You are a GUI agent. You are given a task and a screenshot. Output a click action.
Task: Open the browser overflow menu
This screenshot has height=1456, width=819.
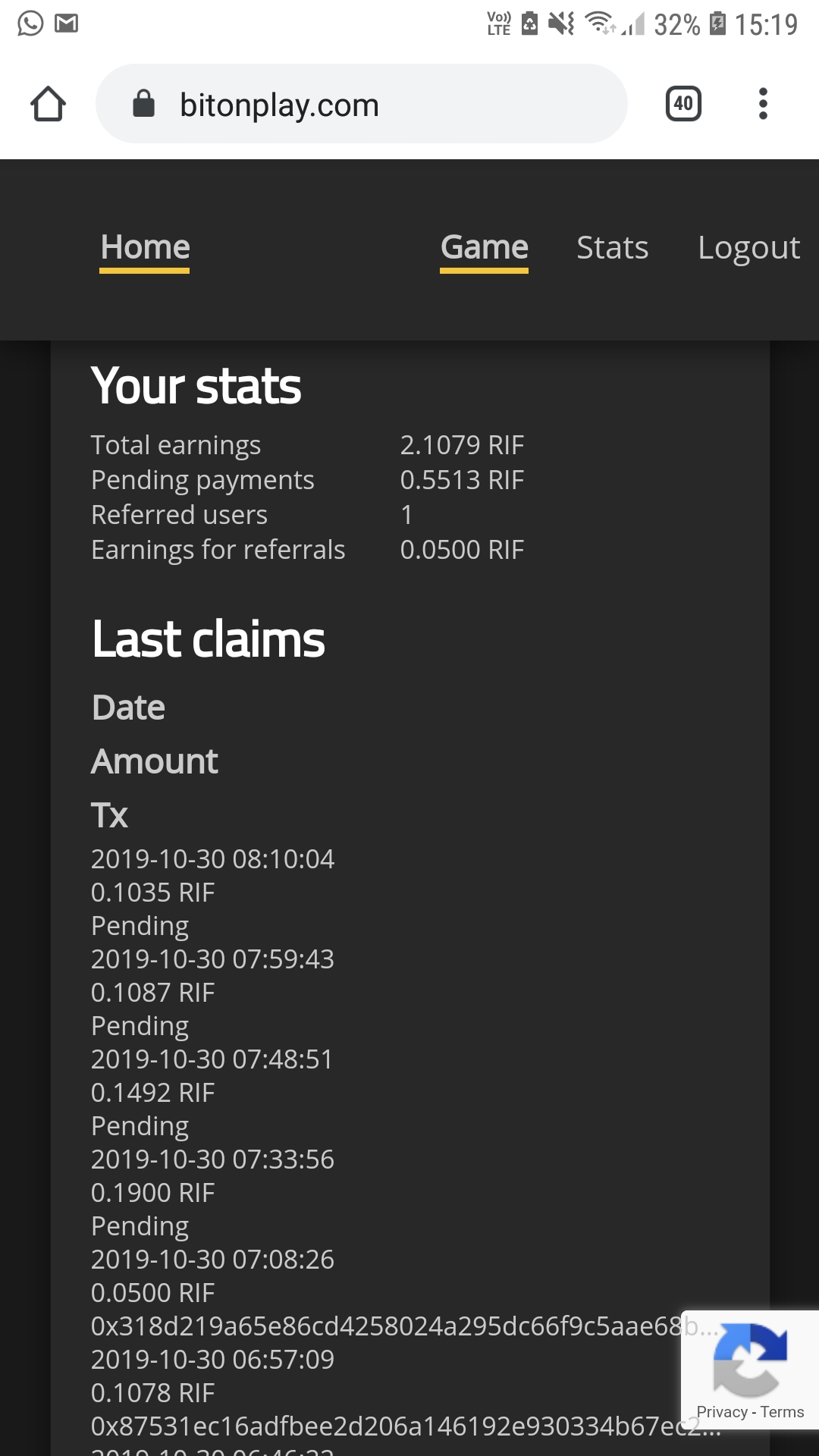pyautogui.click(x=763, y=104)
